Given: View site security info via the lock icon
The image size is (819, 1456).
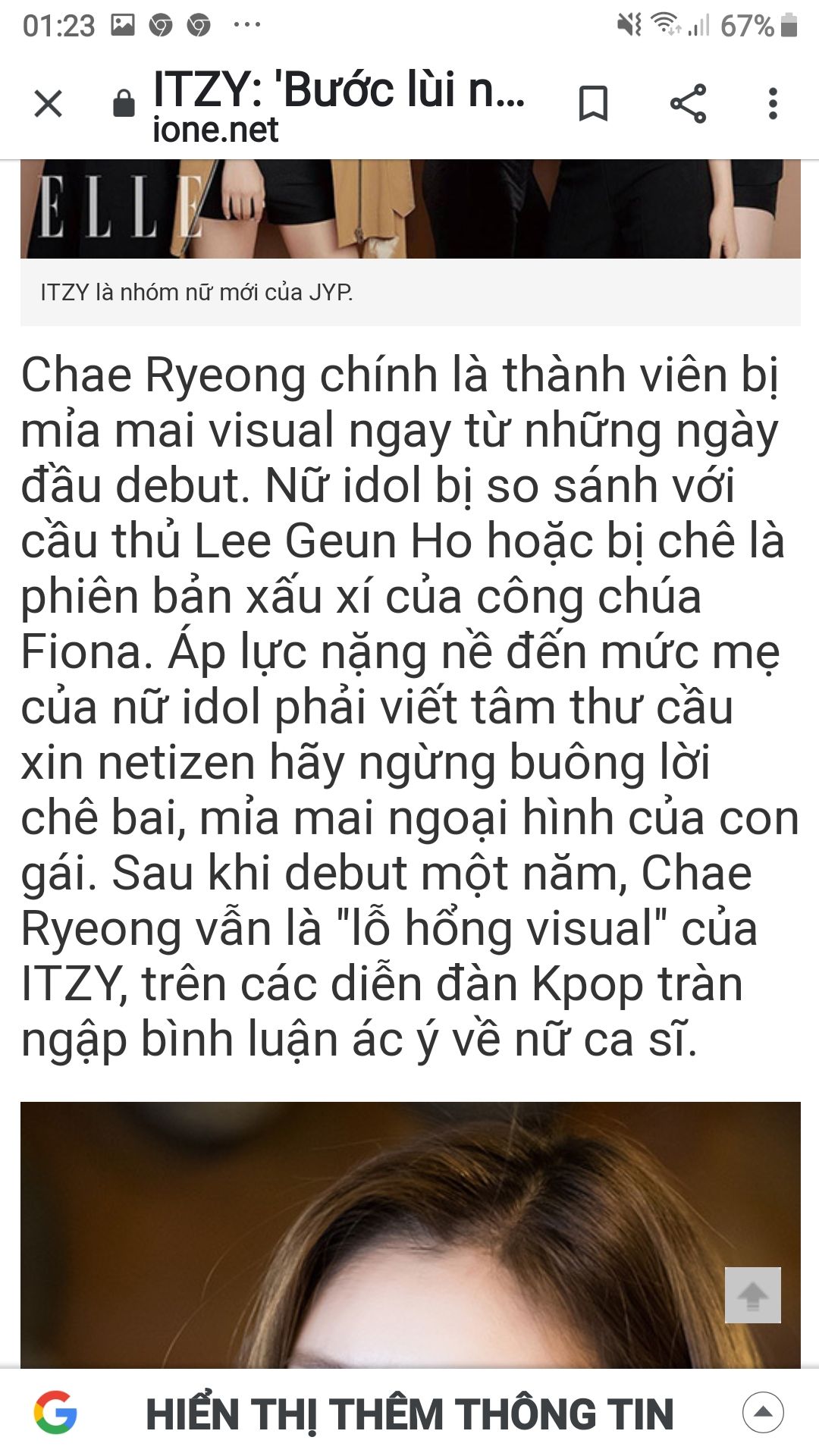Looking at the screenshot, I should pyautogui.click(x=124, y=104).
